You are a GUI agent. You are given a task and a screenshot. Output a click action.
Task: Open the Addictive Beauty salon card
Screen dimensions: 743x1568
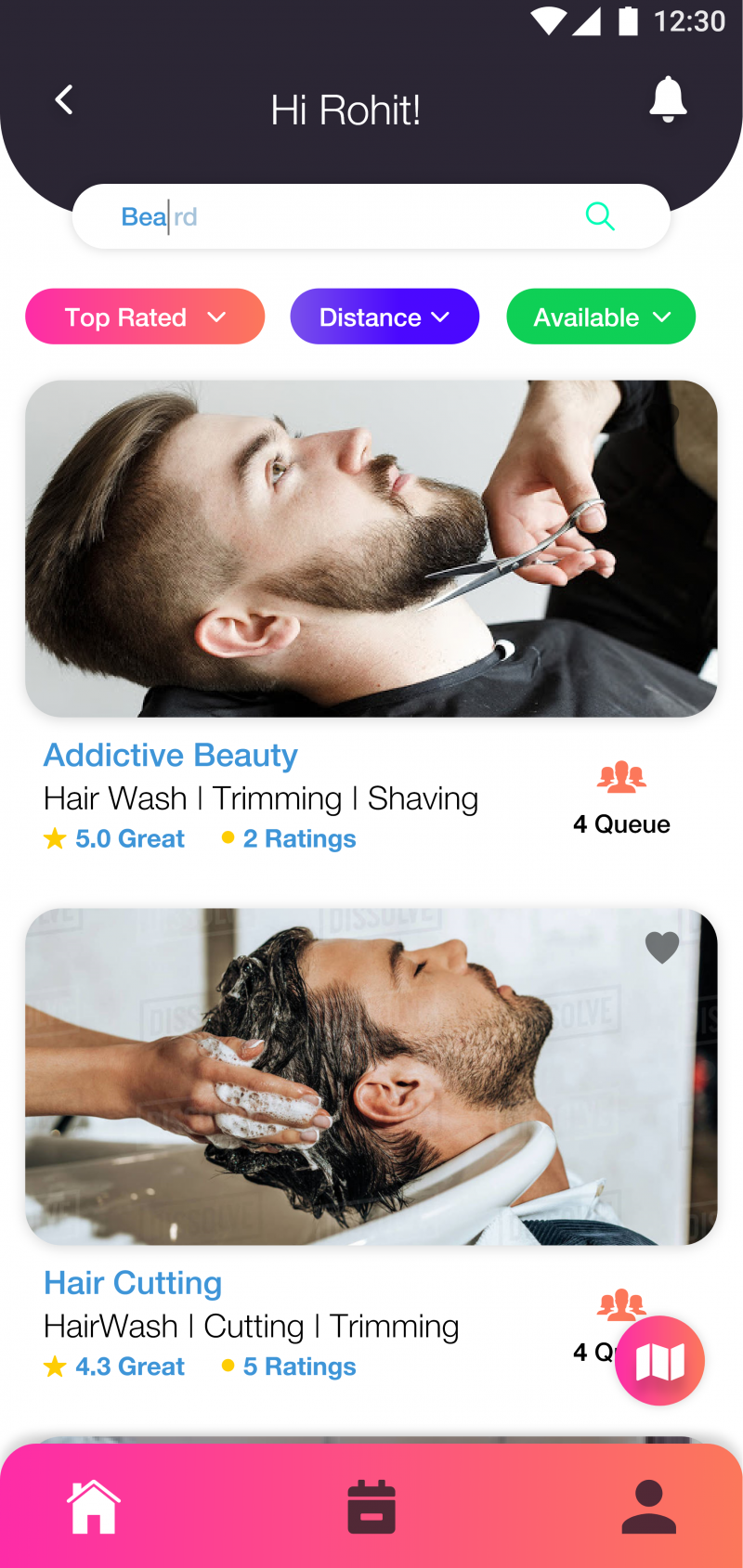click(x=371, y=549)
